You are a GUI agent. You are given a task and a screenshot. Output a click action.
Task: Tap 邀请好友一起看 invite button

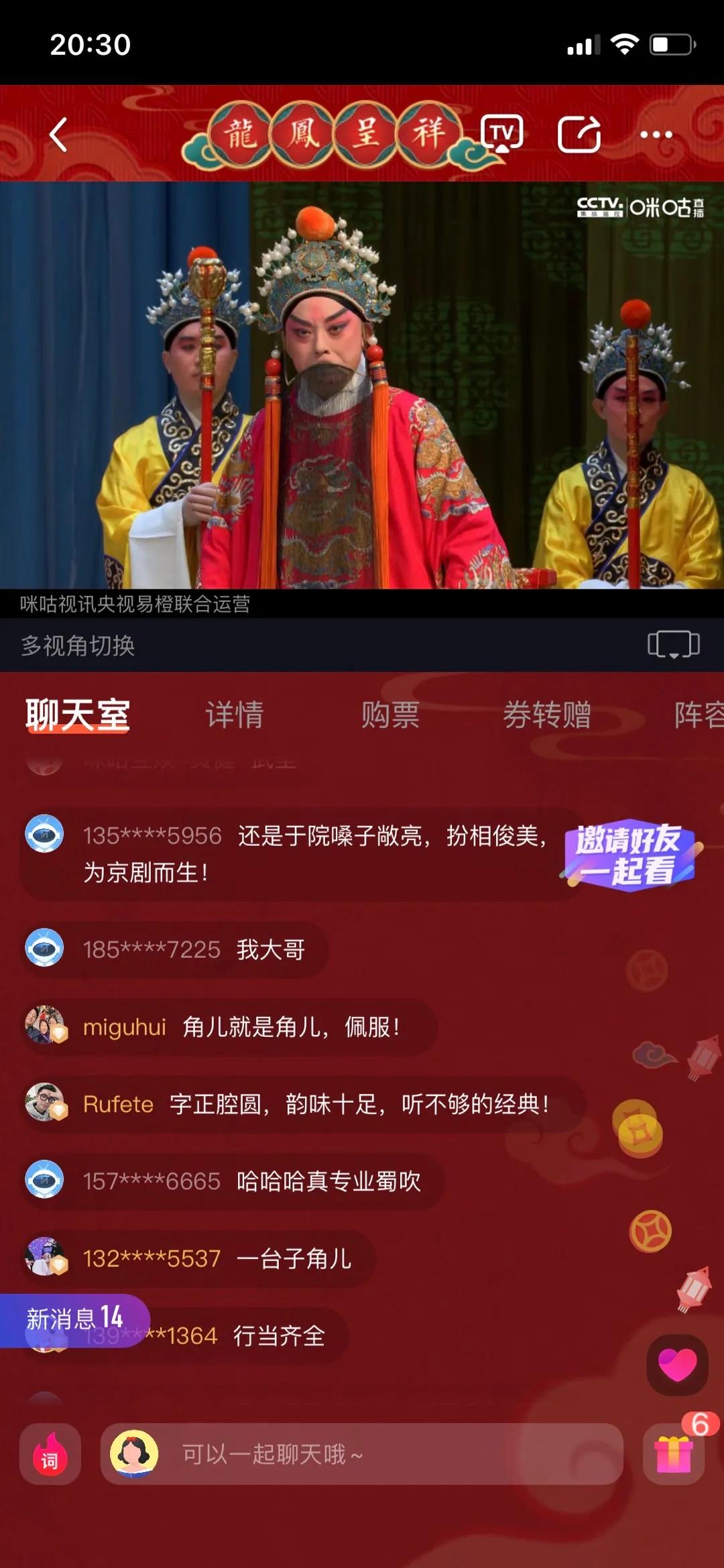(x=629, y=854)
